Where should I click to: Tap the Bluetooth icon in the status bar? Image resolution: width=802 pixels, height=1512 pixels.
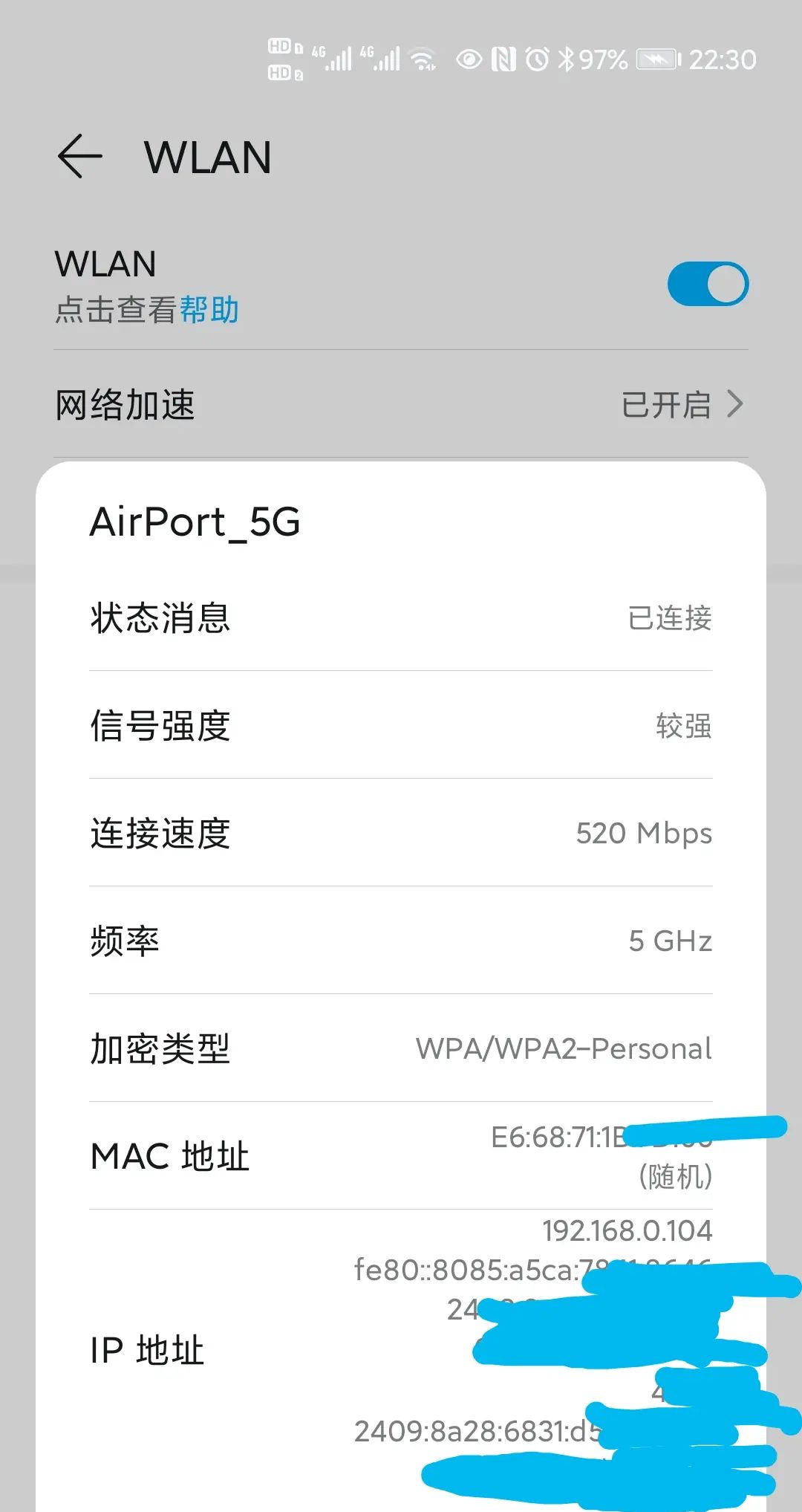[x=566, y=58]
